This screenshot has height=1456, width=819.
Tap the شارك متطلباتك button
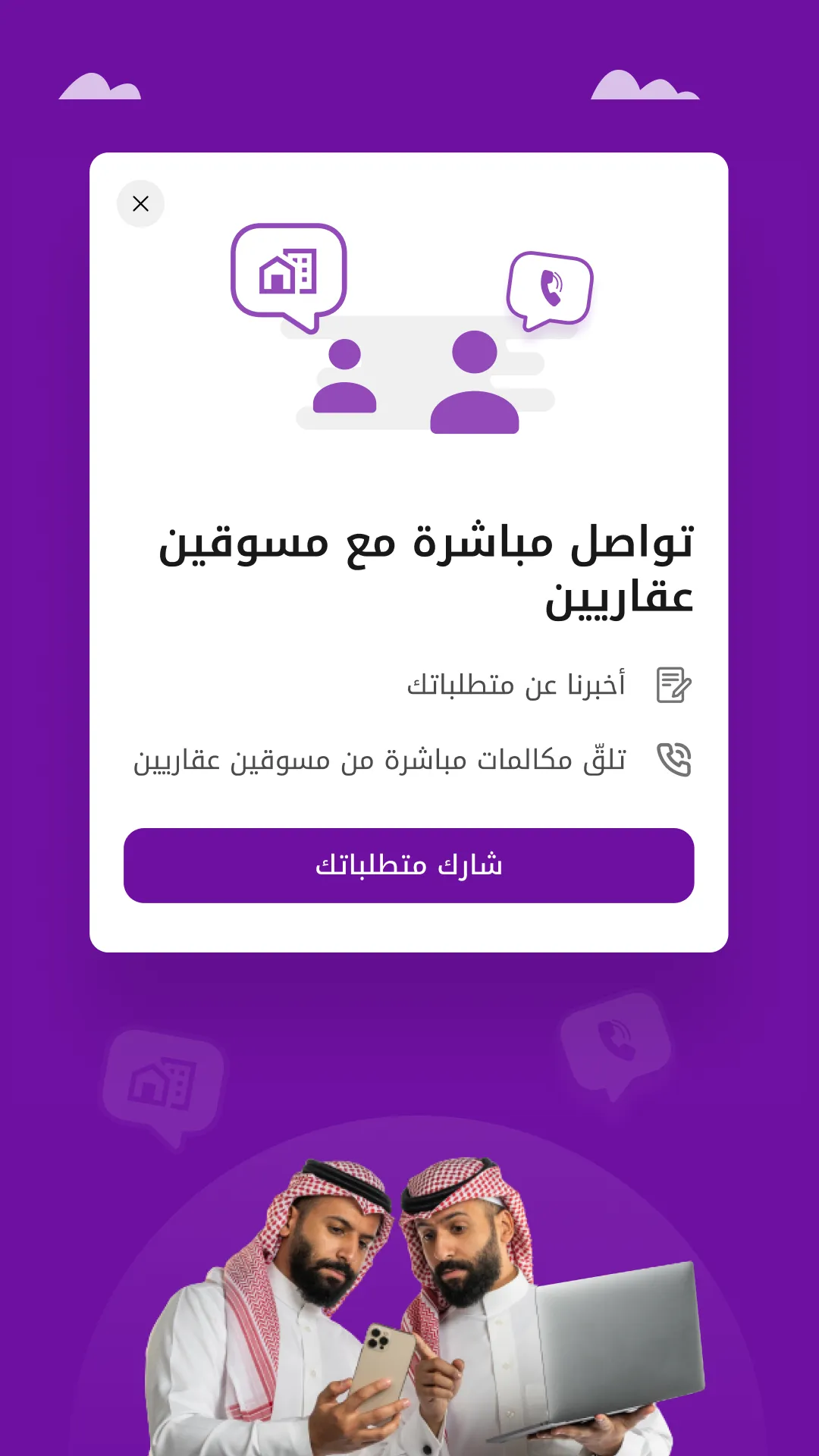[x=409, y=865]
